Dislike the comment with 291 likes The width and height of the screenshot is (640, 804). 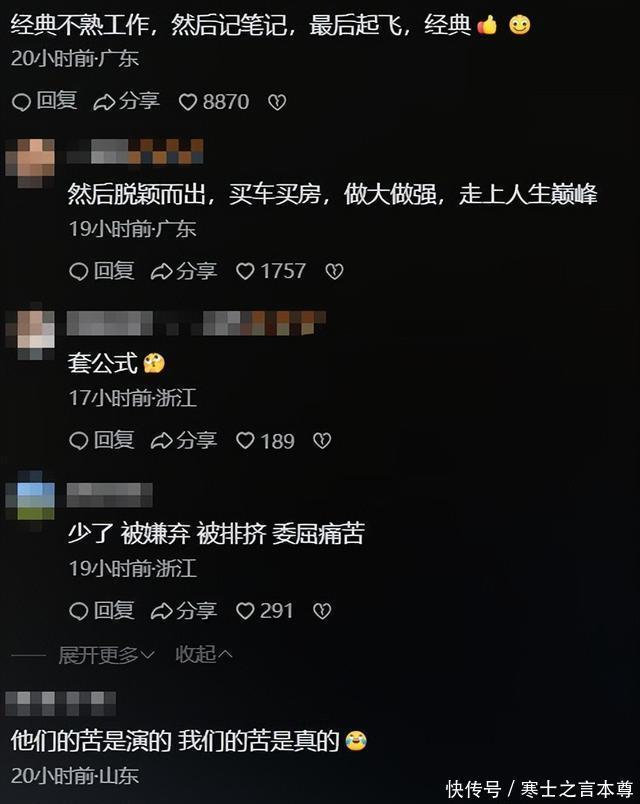tap(322, 610)
